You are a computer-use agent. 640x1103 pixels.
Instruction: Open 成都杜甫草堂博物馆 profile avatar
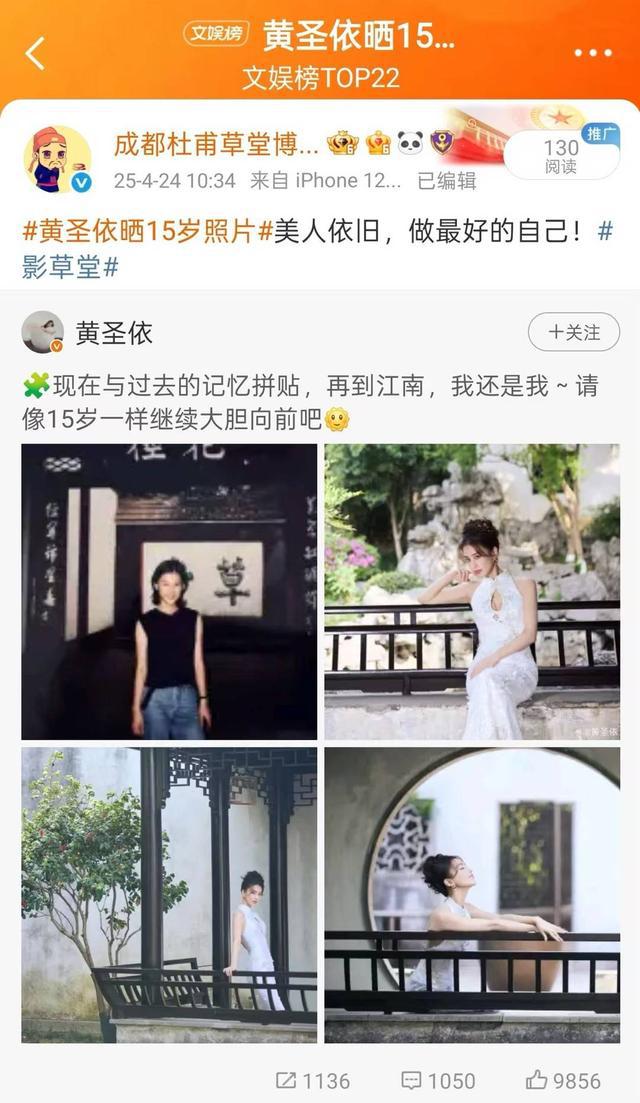(58, 160)
